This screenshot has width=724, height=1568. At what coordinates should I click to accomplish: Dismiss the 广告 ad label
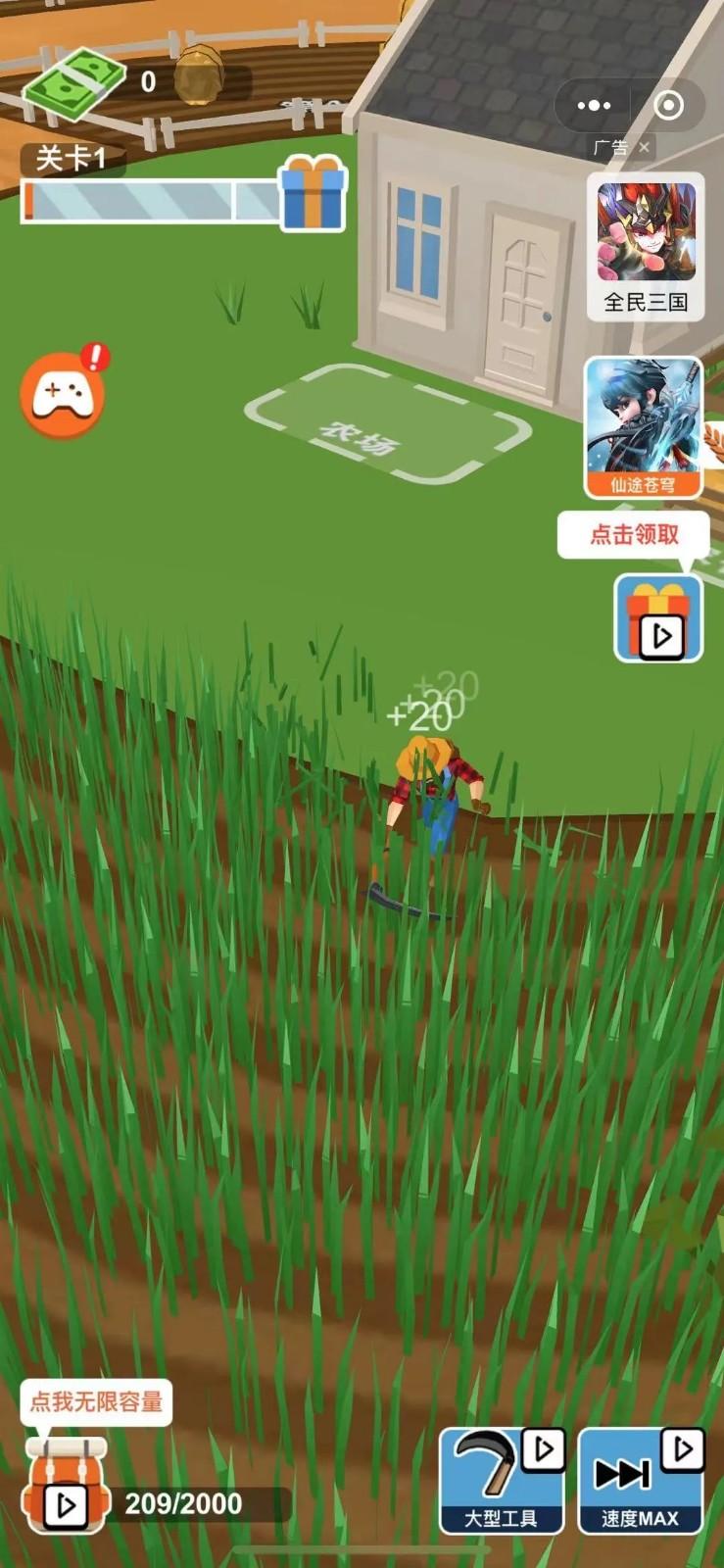[644, 148]
